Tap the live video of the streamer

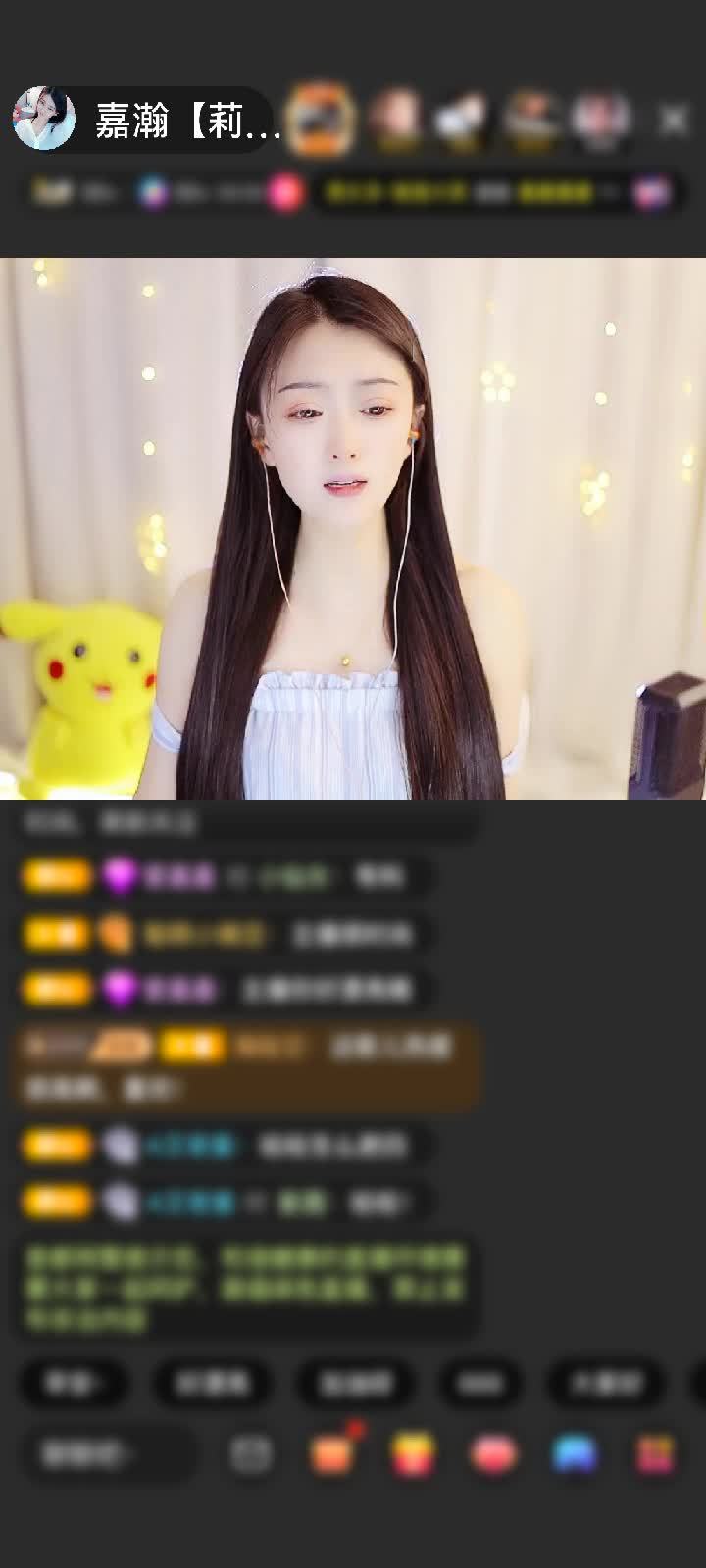(353, 529)
